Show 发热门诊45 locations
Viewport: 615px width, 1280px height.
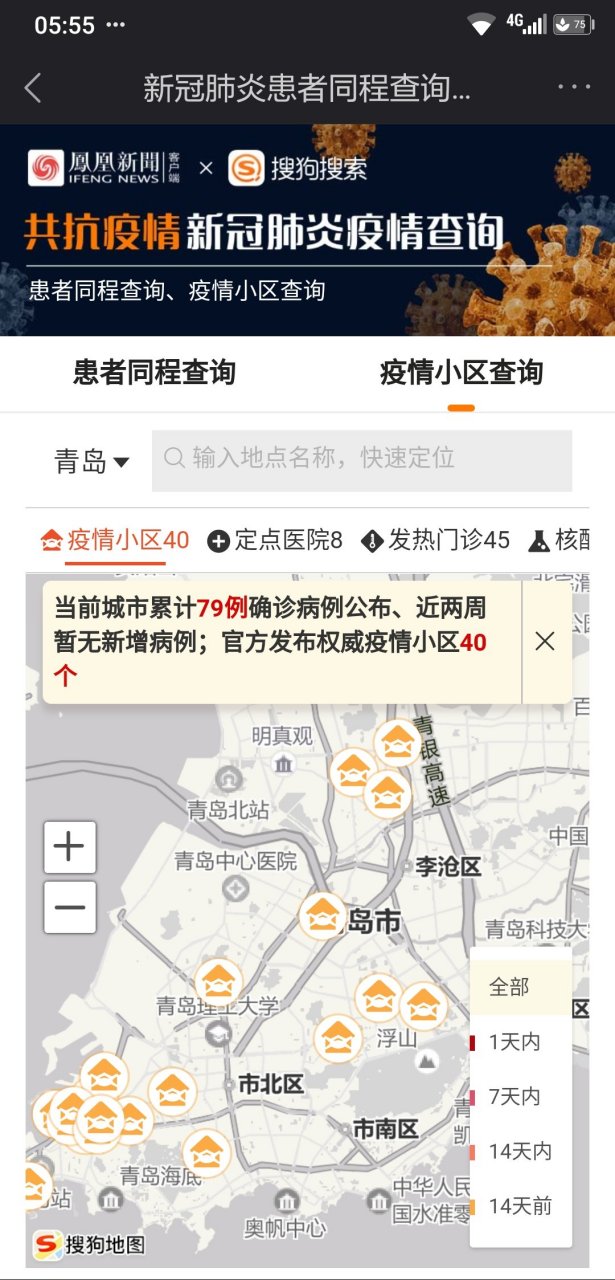(435, 541)
